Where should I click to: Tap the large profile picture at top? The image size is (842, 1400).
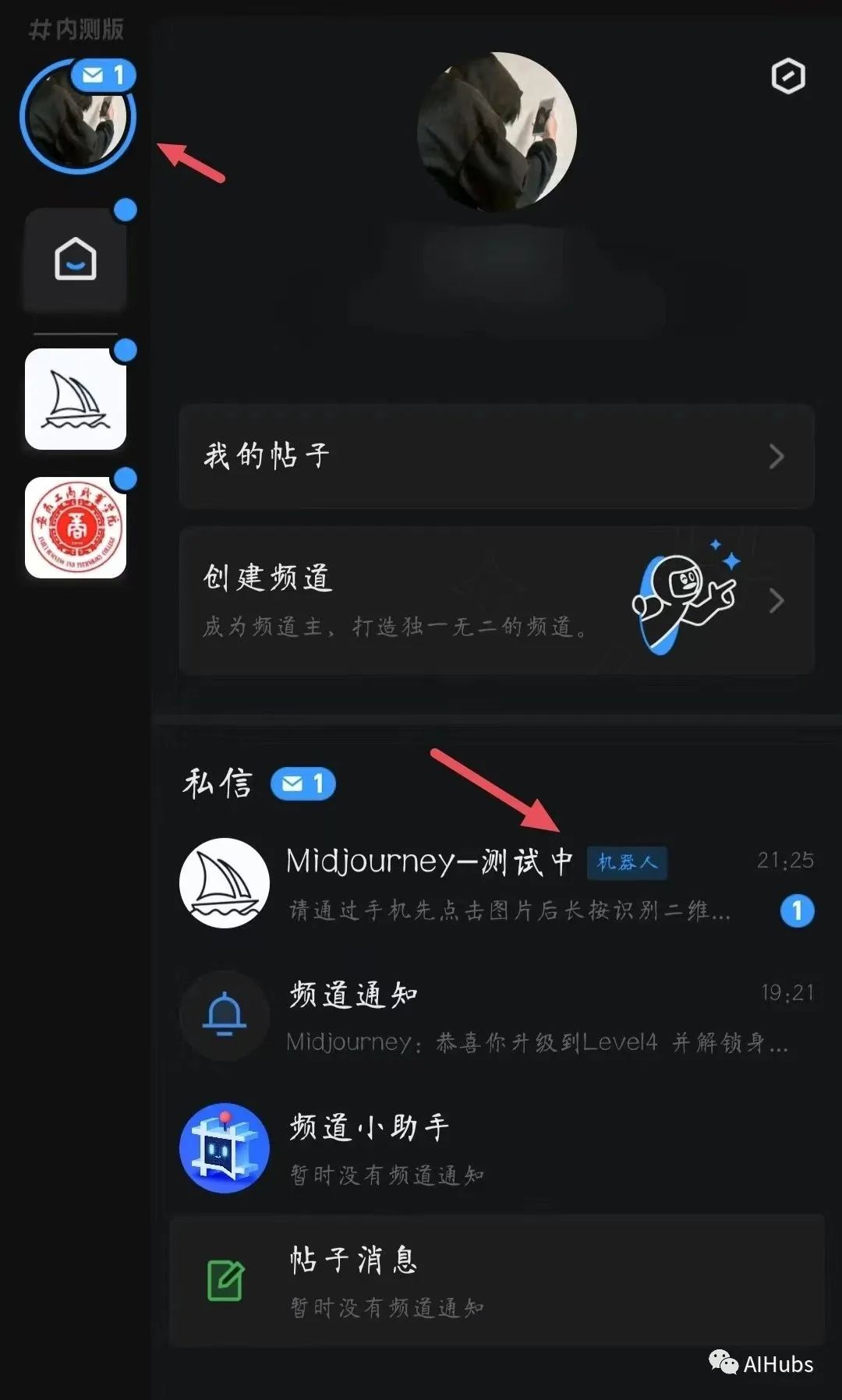(497, 131)
